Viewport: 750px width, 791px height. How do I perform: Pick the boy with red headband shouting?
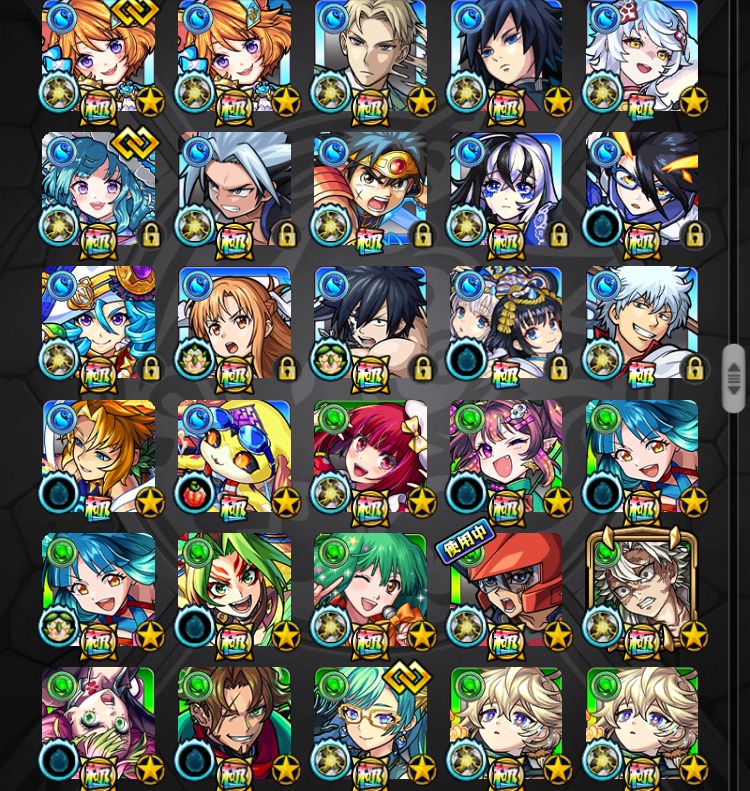point(370,188)
